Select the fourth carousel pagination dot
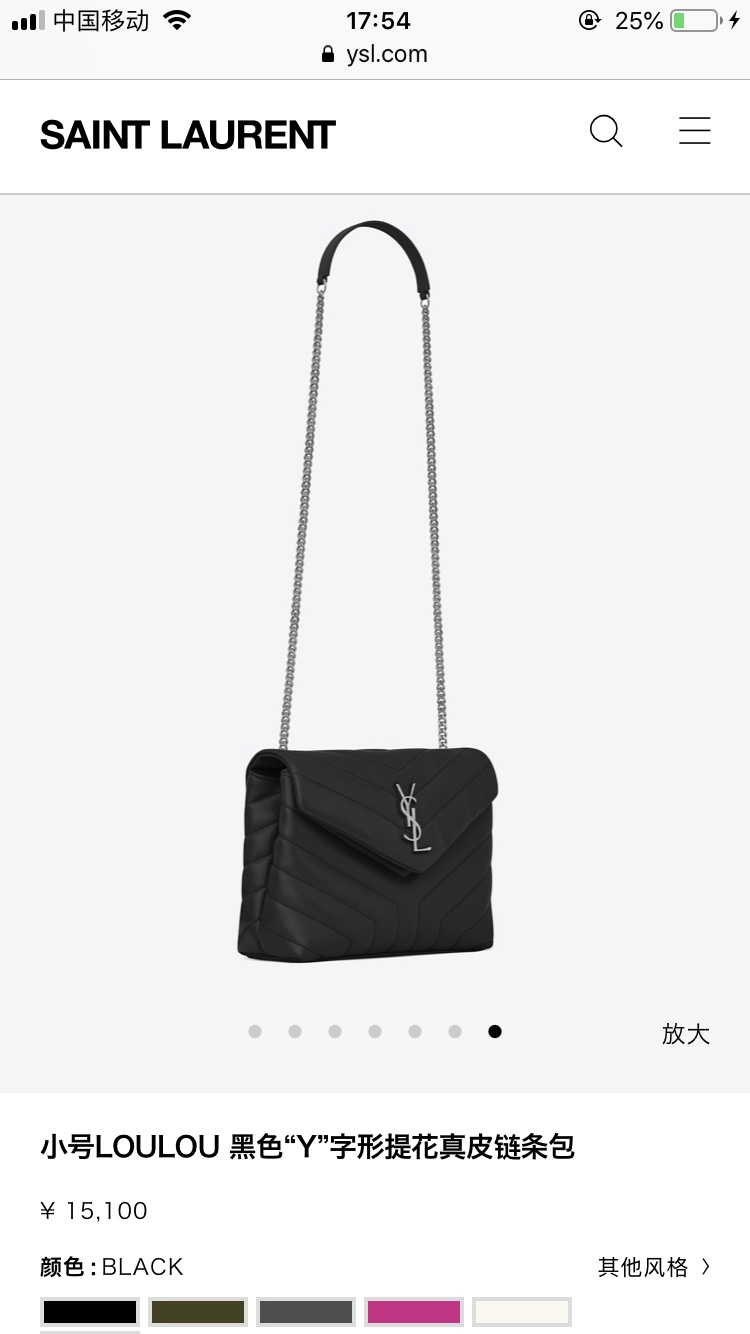 pyautogui.click(x=375, y=1031)
